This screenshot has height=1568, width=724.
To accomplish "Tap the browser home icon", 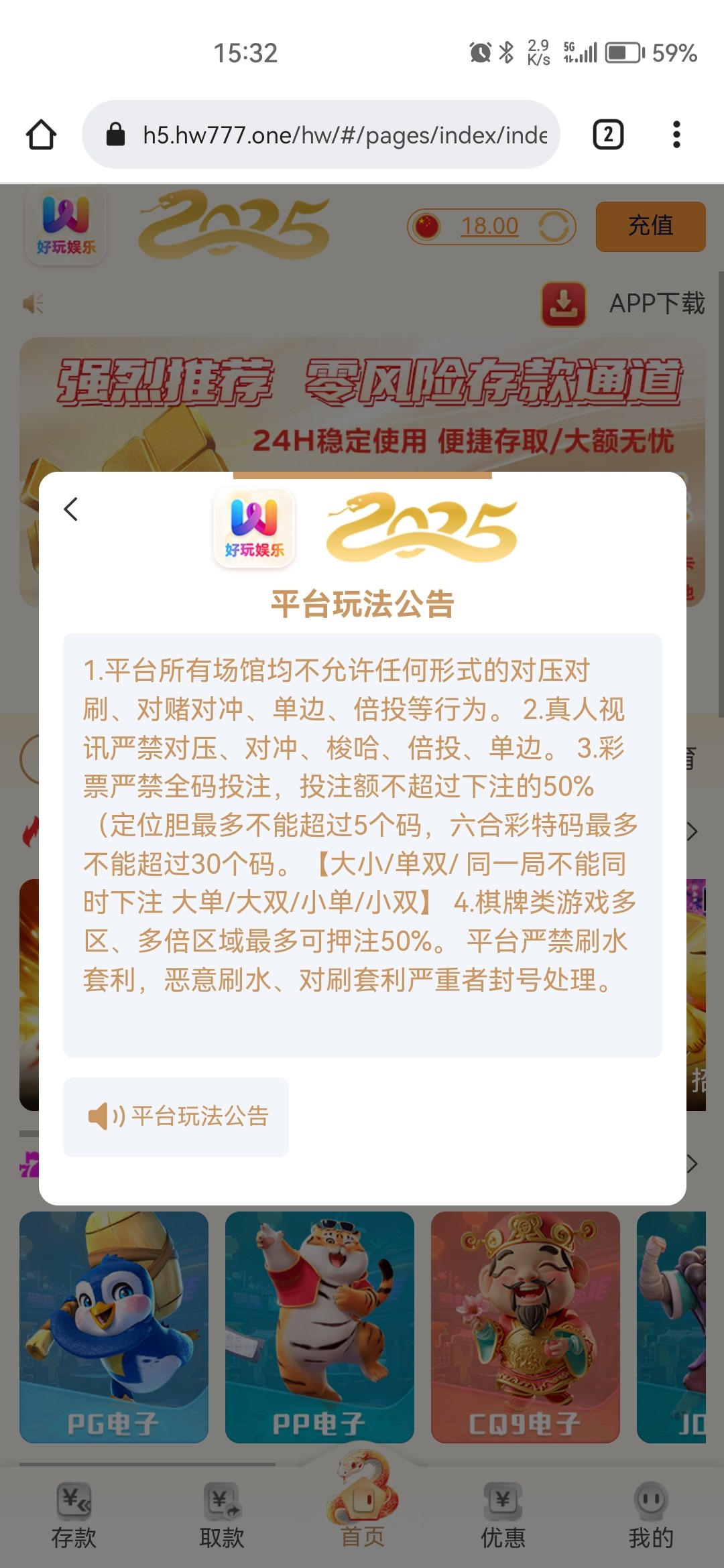I will coord(42,135).
